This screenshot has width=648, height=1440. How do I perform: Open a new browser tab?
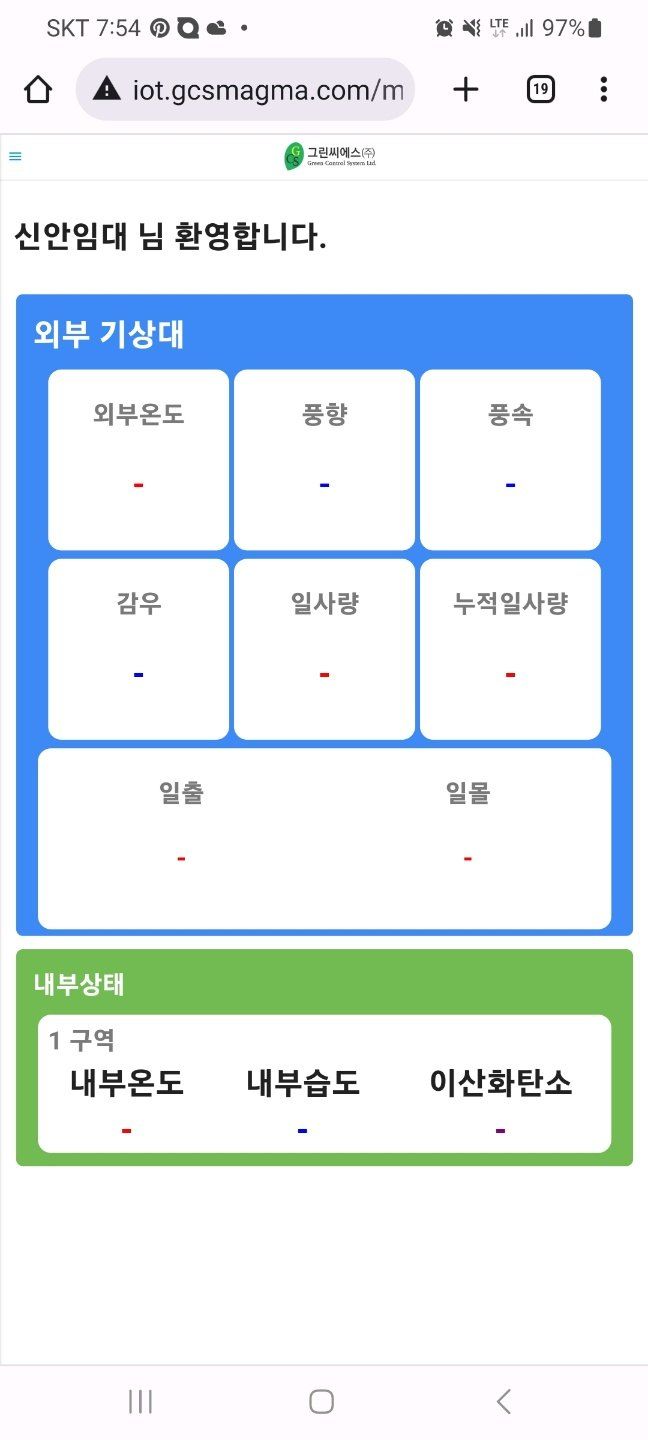(x=466, y=90)
